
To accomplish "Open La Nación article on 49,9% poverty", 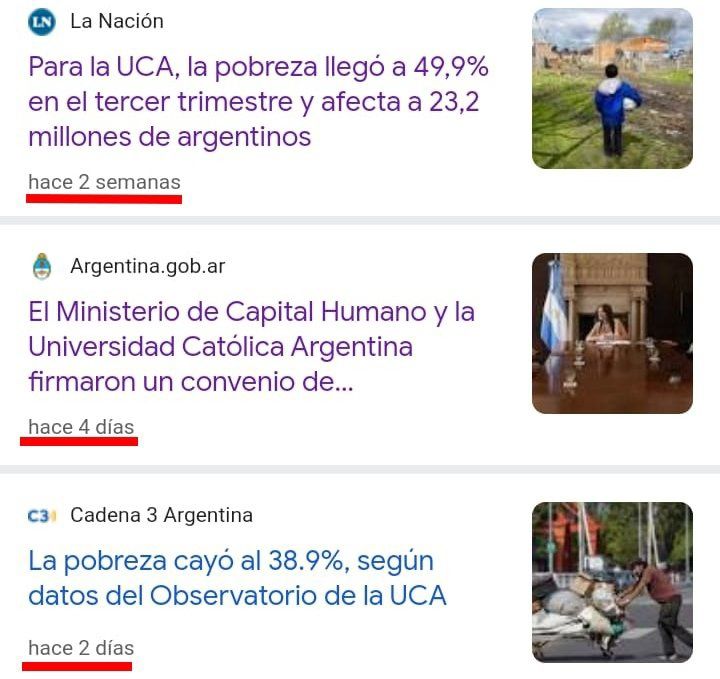I will tap(258, 102).
